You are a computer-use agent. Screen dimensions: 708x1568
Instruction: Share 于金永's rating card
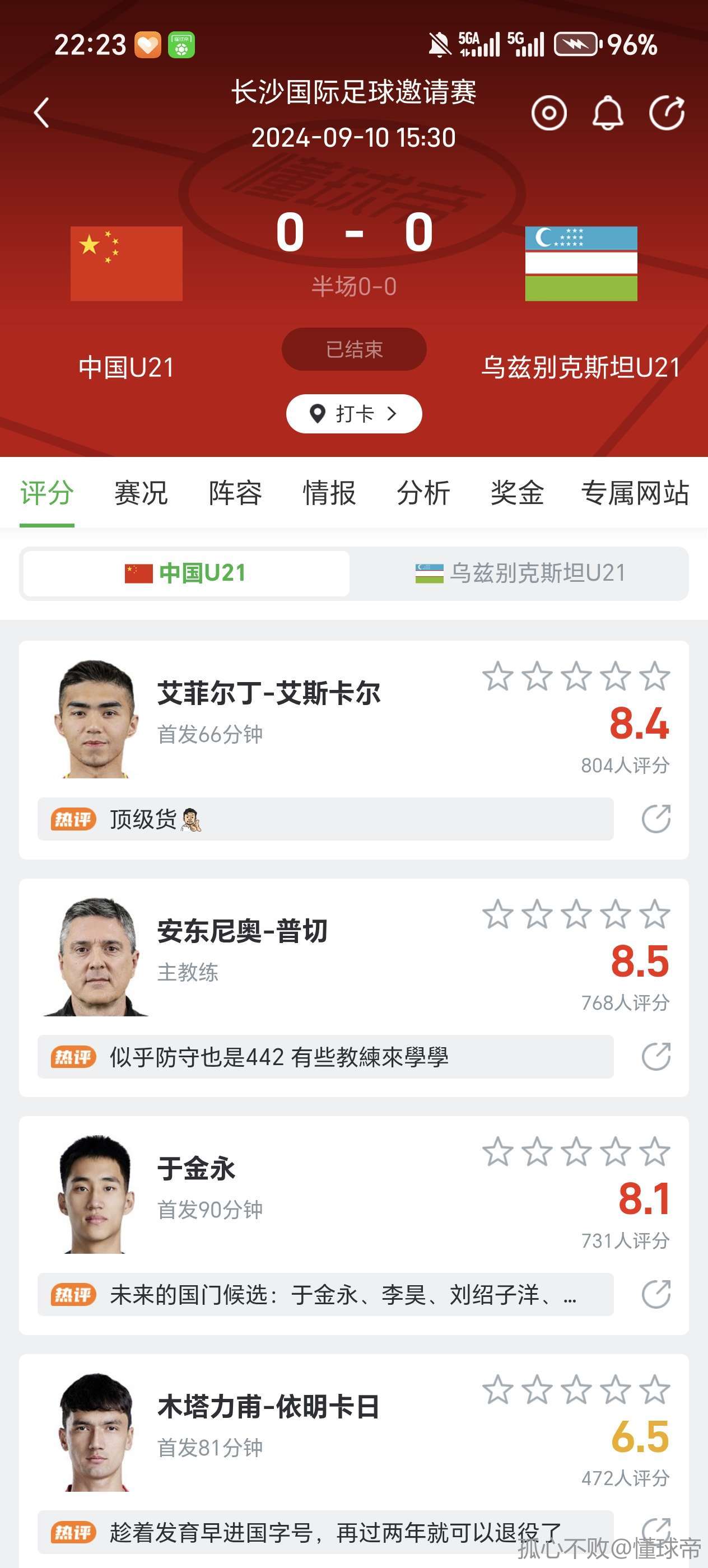[x=656, y=1295]
